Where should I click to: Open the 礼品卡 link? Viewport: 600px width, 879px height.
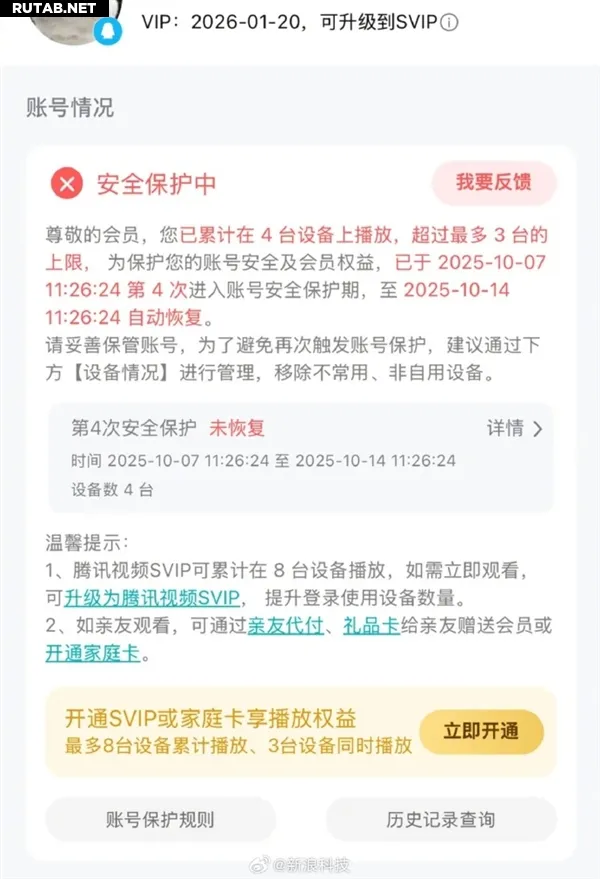coord(370,626)
